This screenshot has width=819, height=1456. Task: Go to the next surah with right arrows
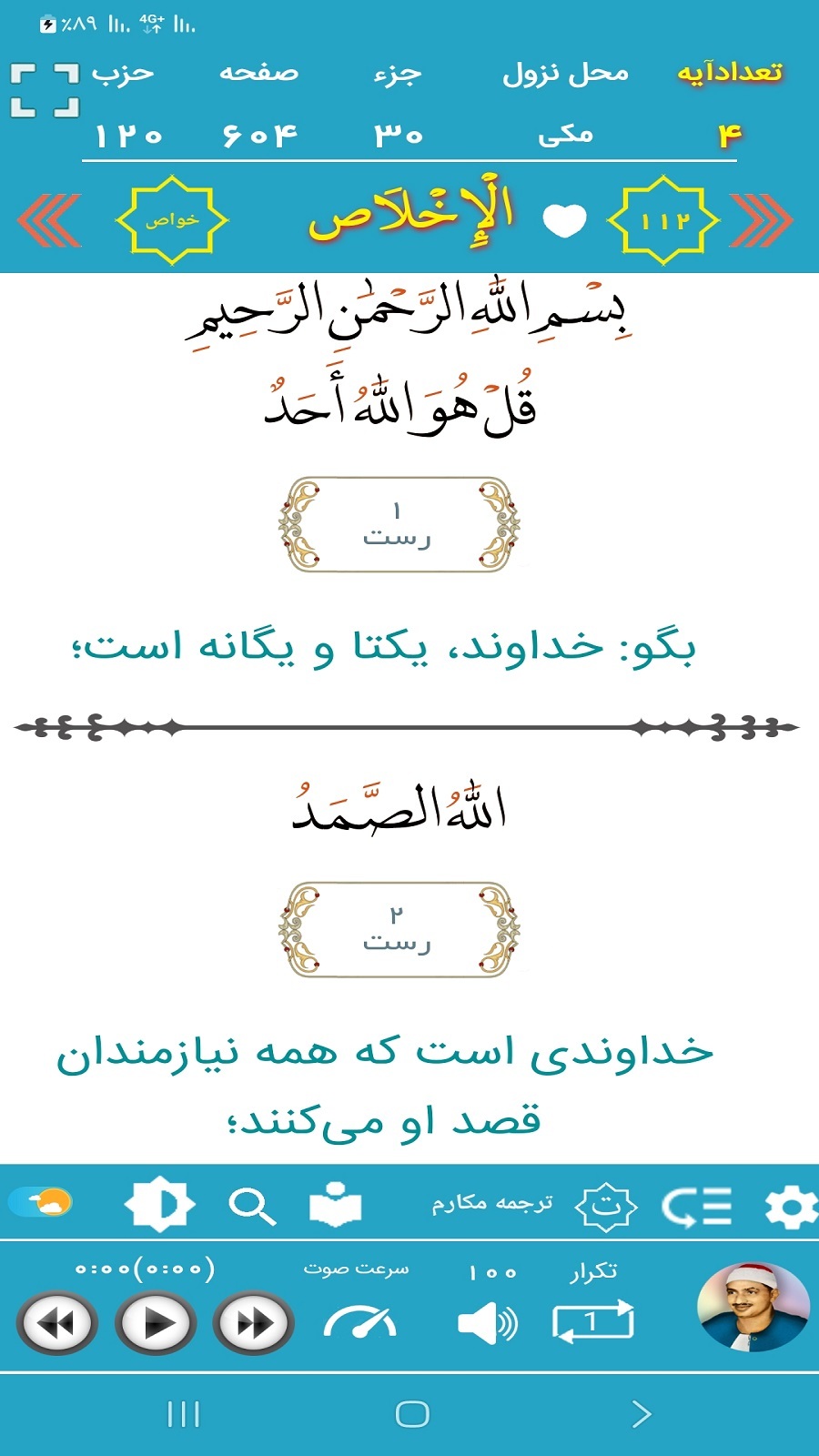point(762,220)
